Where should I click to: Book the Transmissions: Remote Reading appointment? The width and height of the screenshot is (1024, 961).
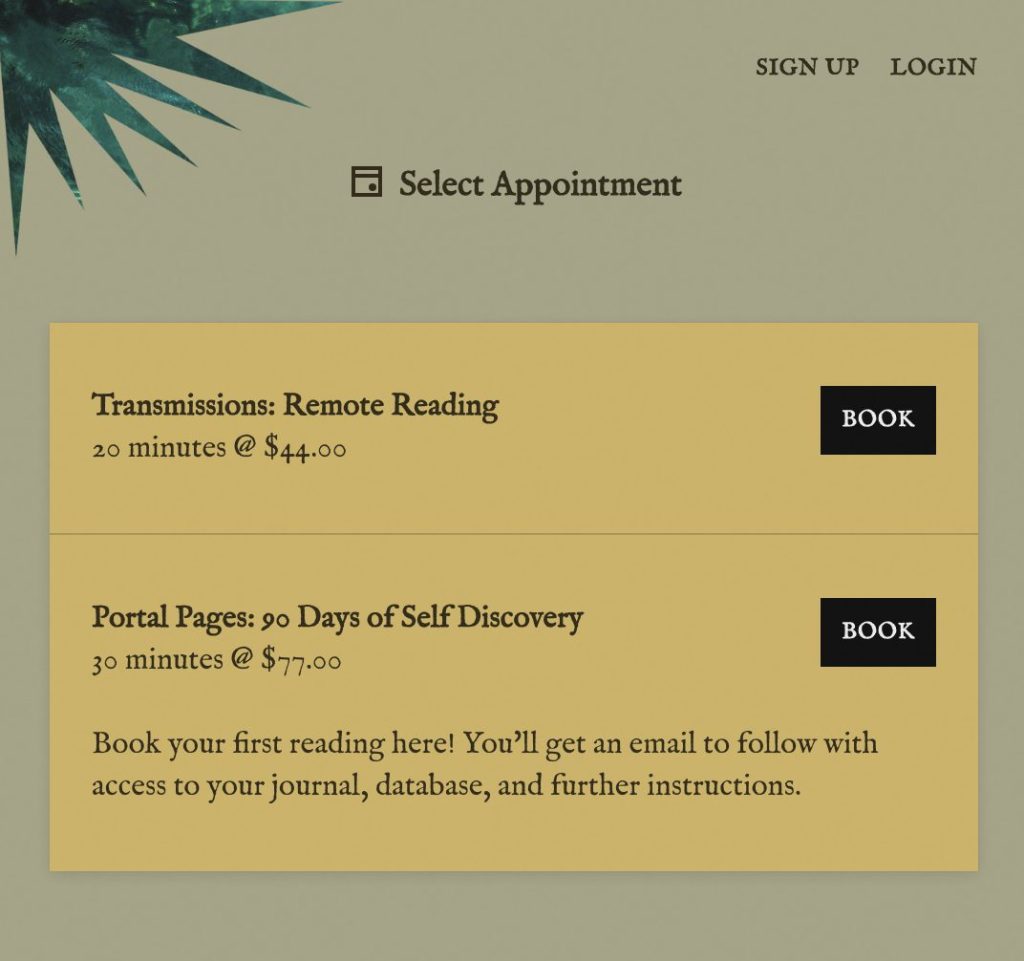click(877, 420)
